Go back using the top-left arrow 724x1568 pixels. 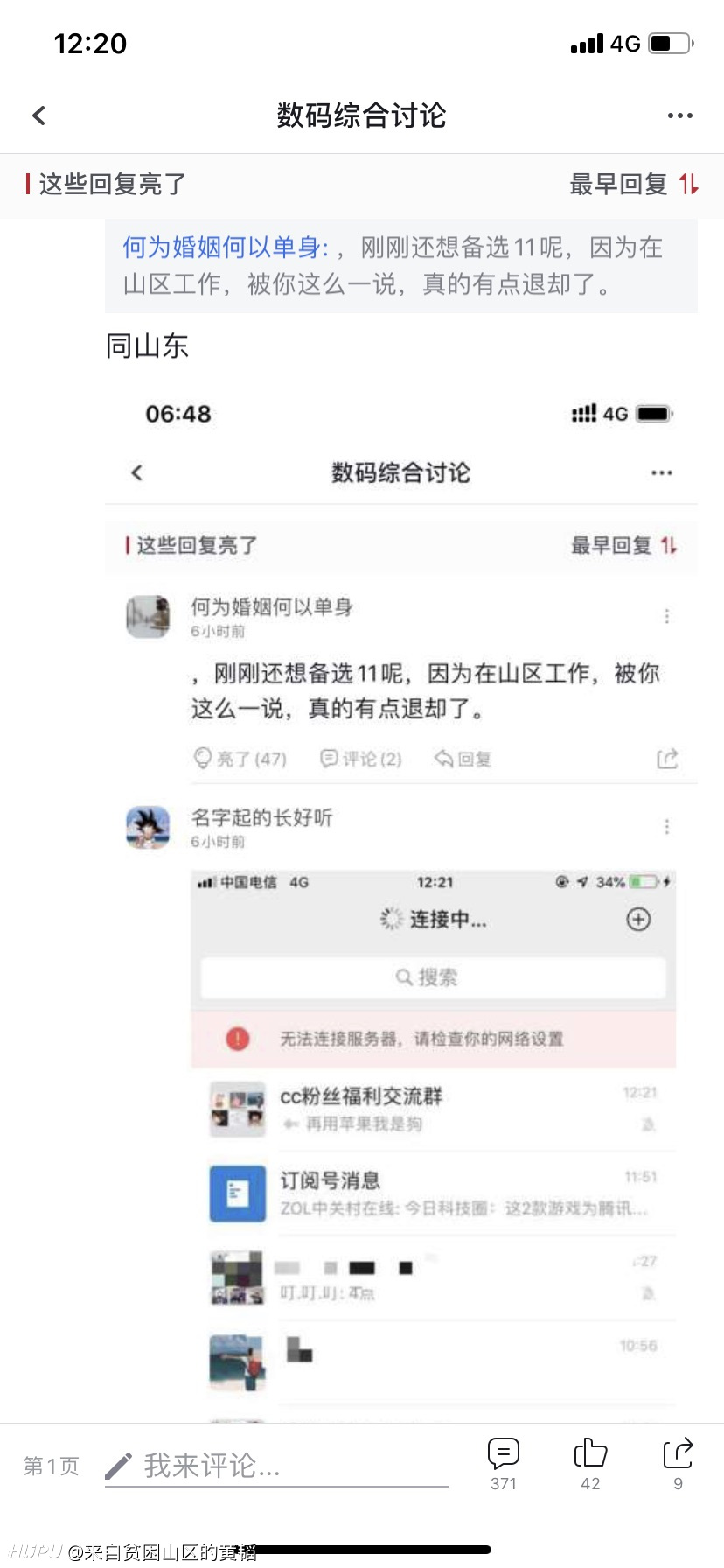(38, 115)
